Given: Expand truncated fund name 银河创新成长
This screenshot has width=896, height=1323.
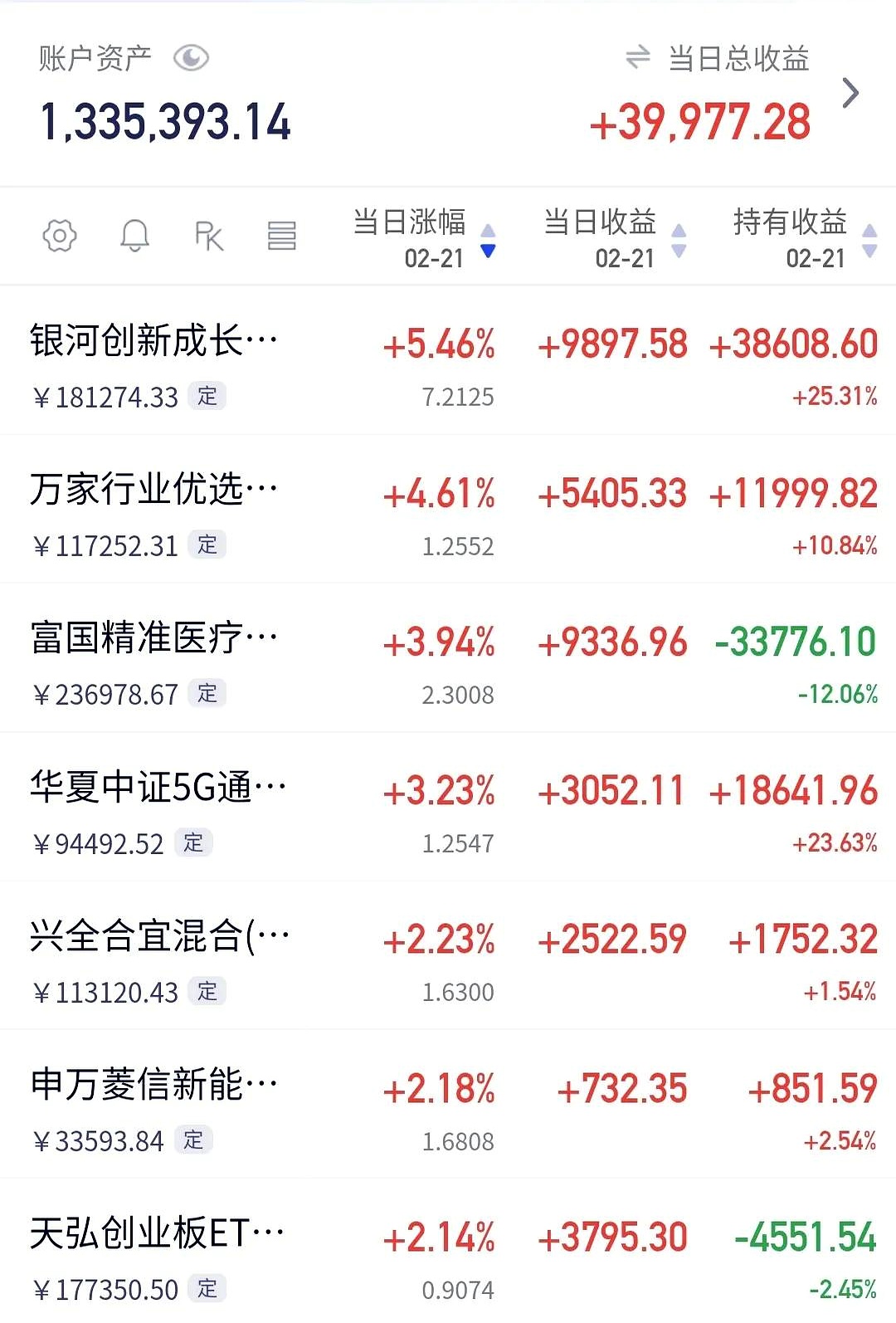Looking at the screenshot, I should point(153,338).
